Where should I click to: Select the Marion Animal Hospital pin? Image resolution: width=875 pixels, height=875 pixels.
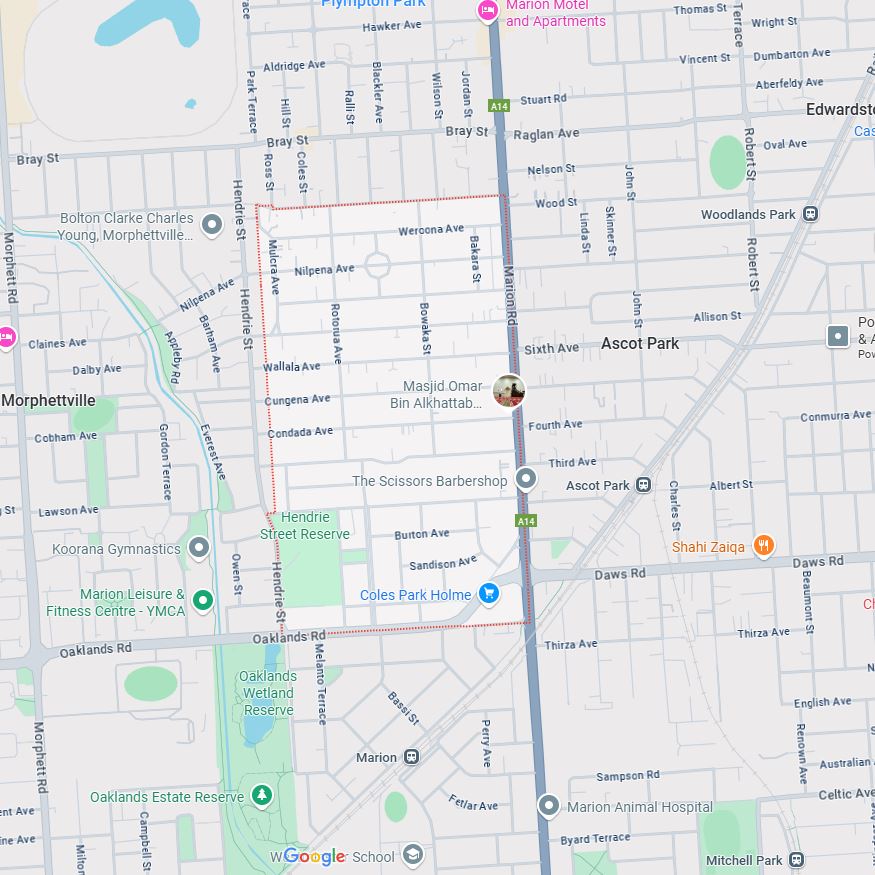(548, 805)
